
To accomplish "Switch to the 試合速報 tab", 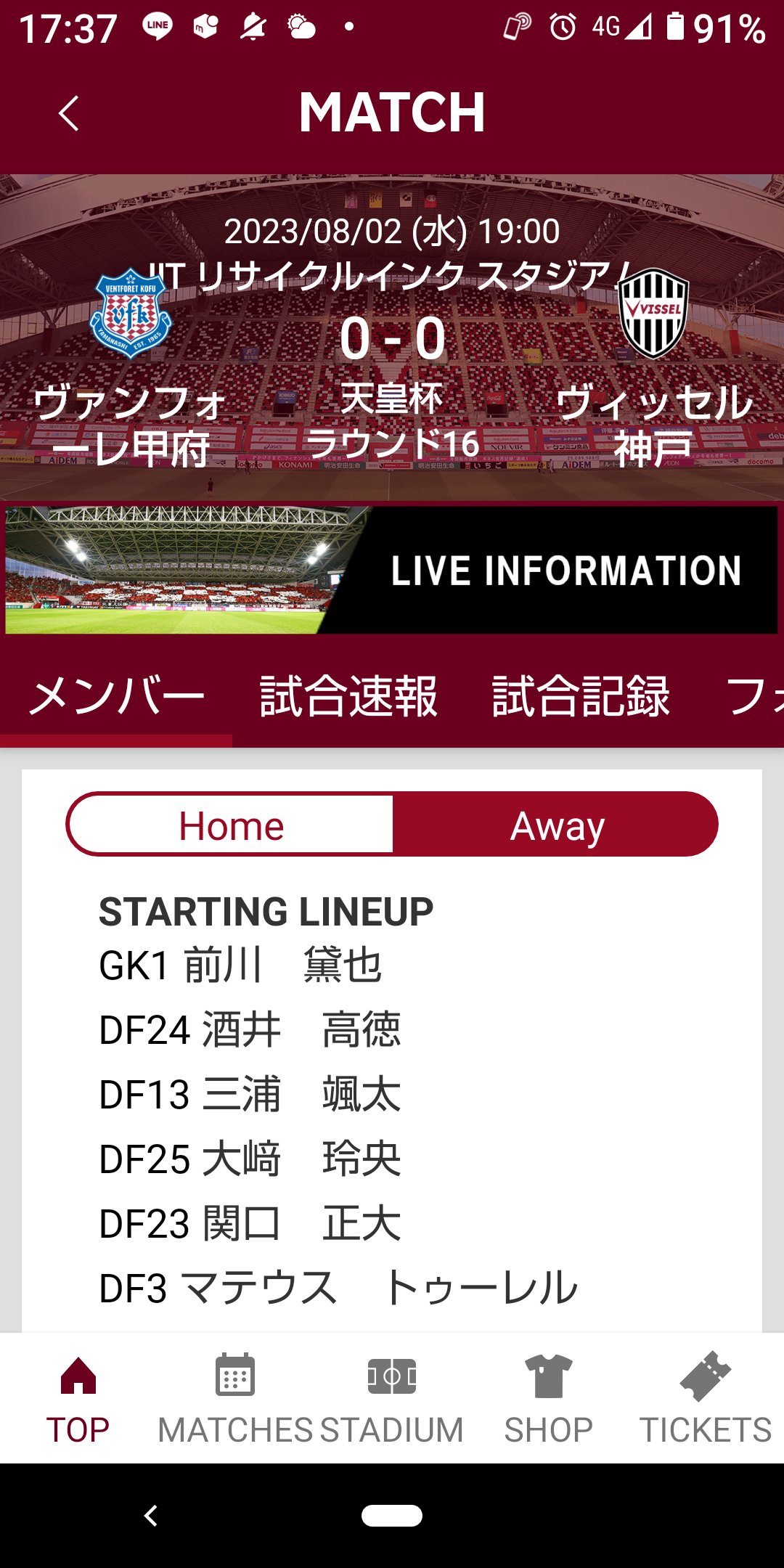I will pyautogui.click(x=348, y=697).
